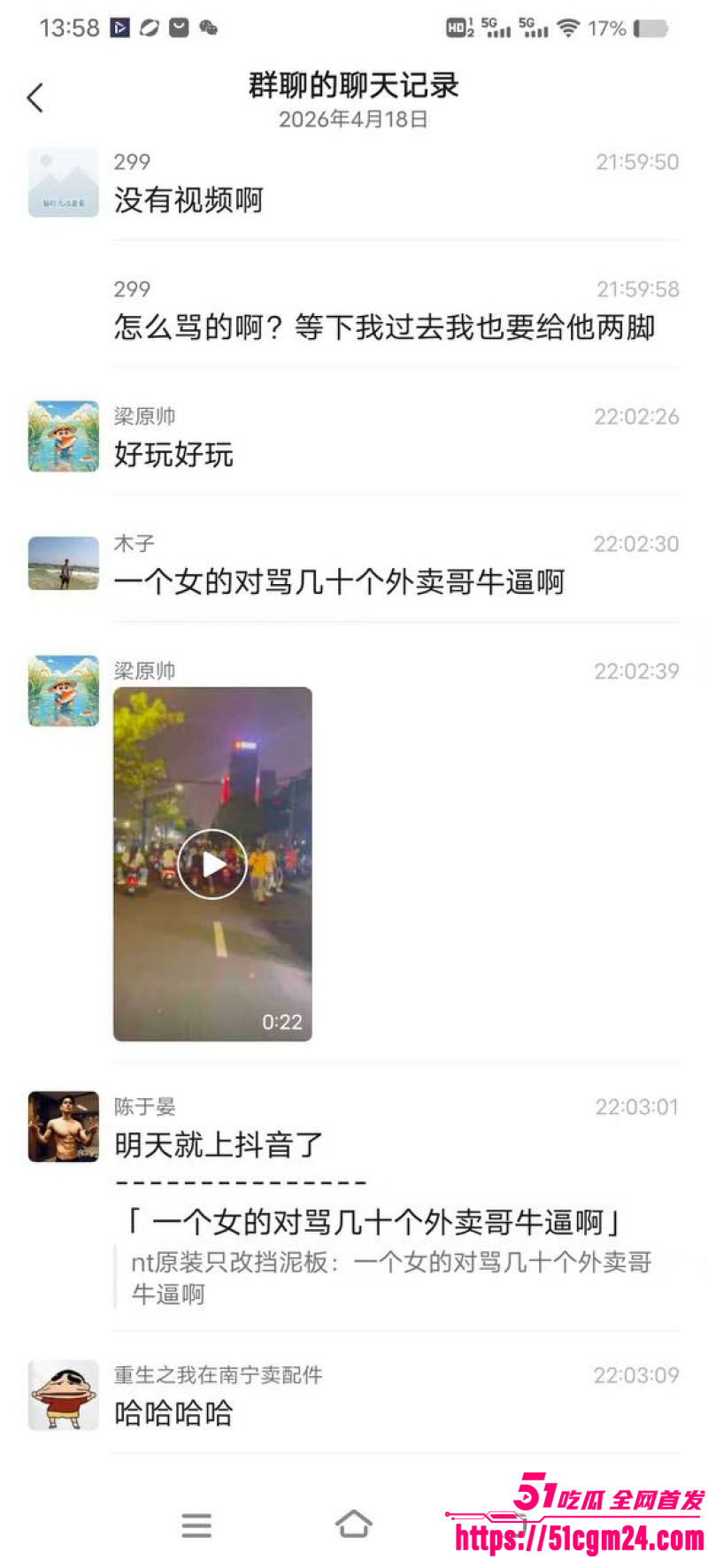Tap the home button in navigation bar
Viewport: 708px width, 1568px height.
point(354,1524)
